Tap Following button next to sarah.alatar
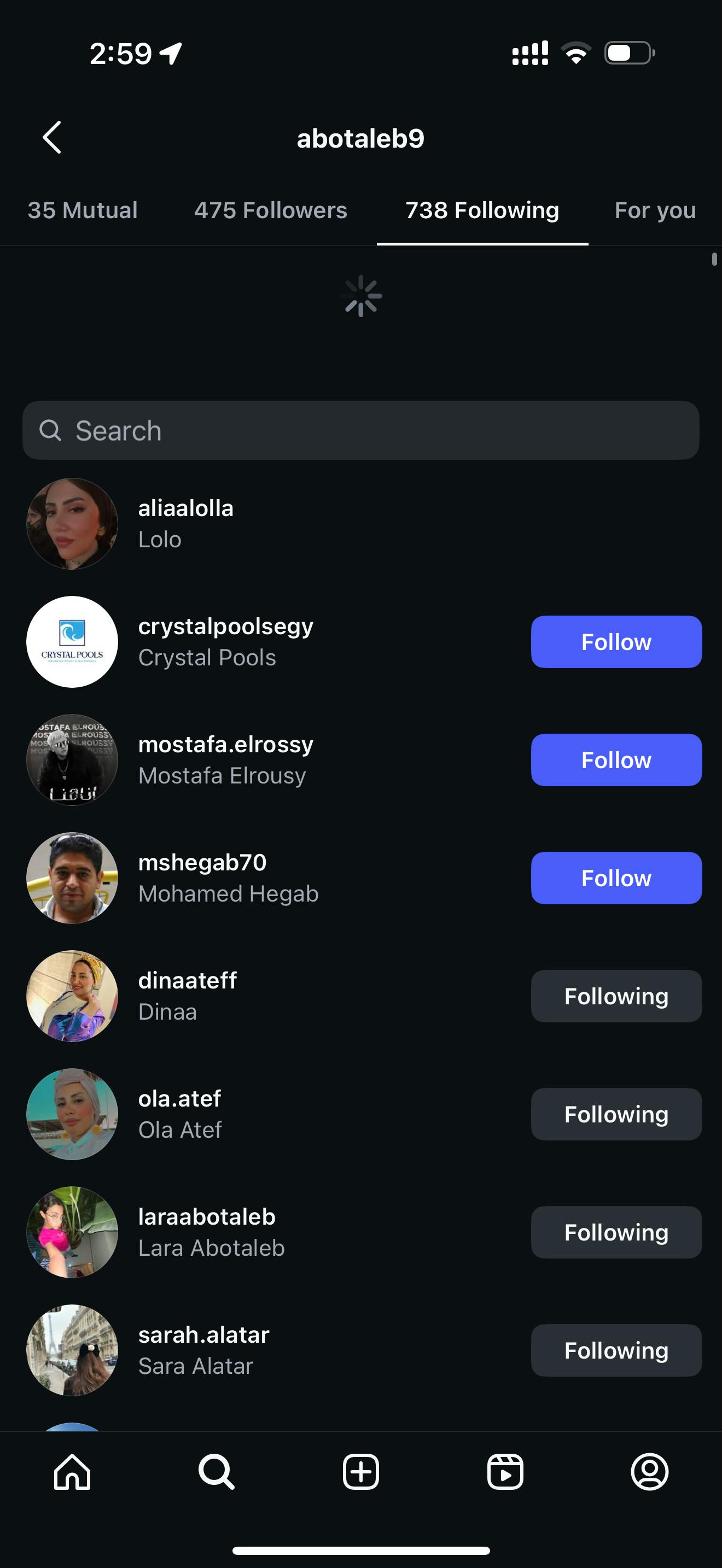722x1568 pixels. (615, 1350)
